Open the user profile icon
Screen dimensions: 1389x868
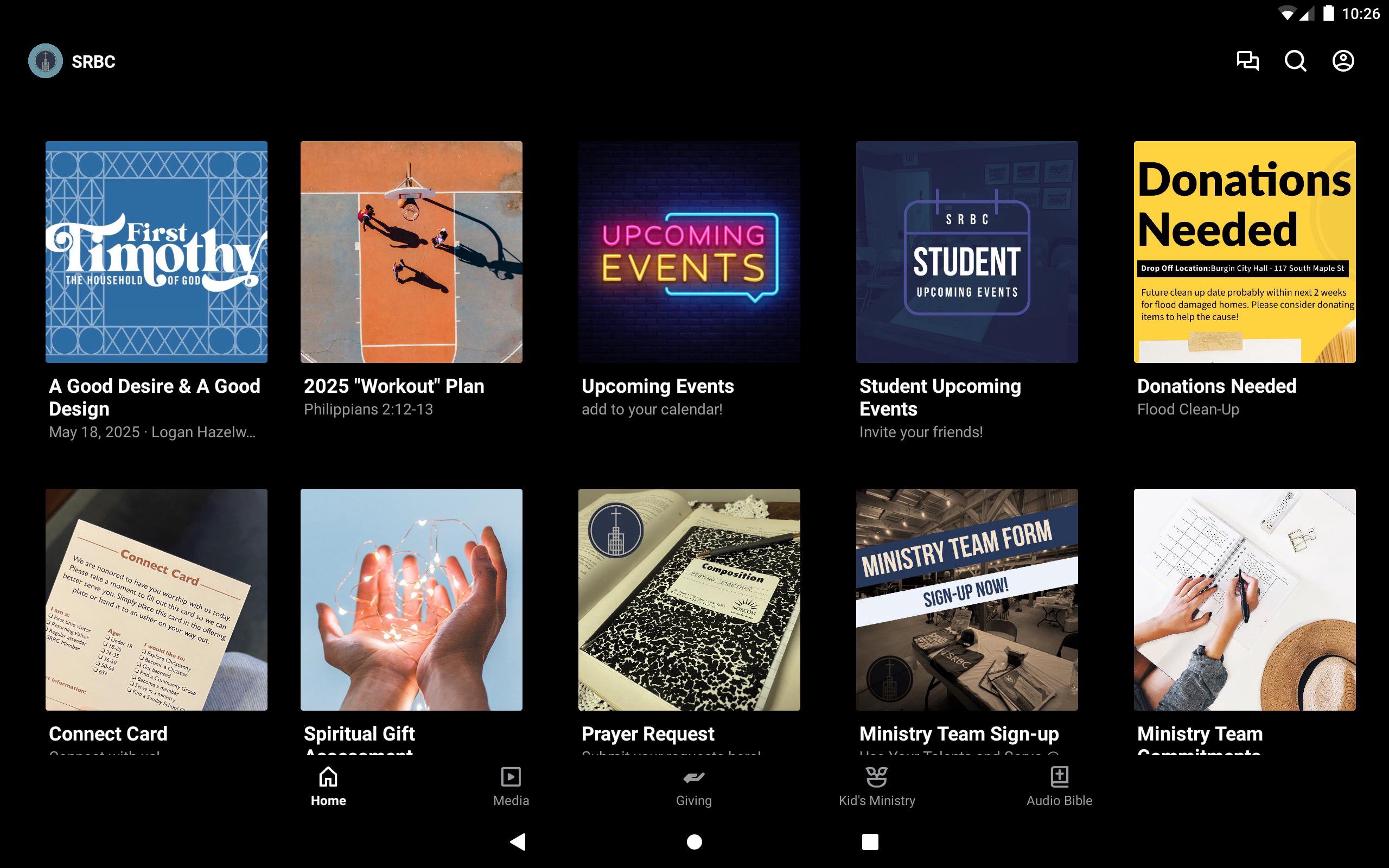pyautogui.click(x=1342, y=61)
